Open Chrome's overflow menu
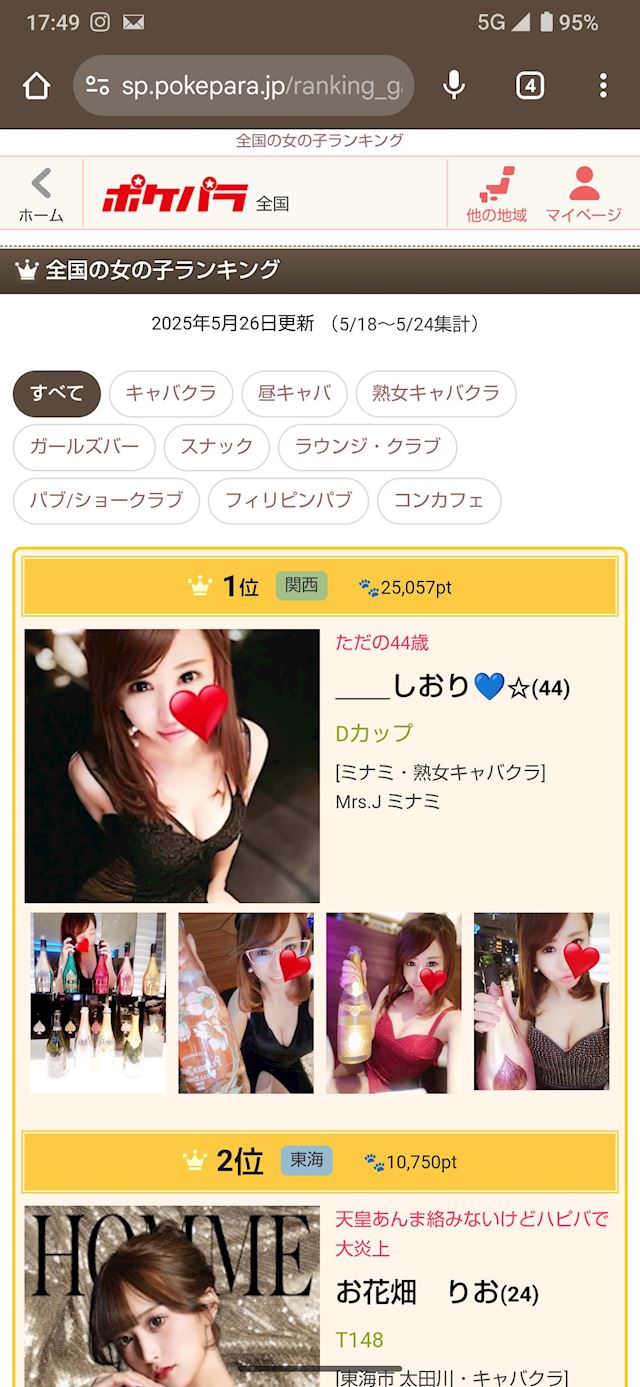 (603, 86)
